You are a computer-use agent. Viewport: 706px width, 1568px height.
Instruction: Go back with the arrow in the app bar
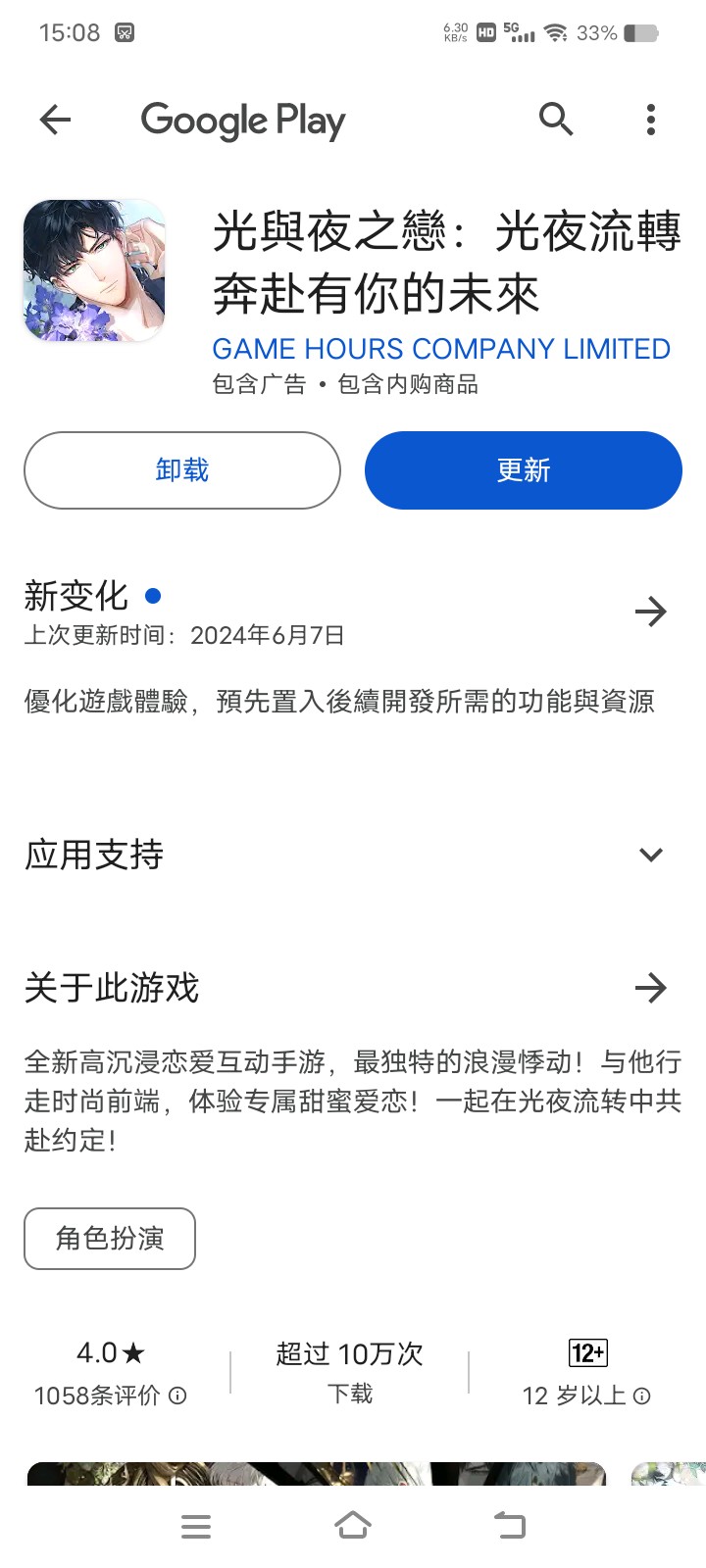tap(56, 120)
